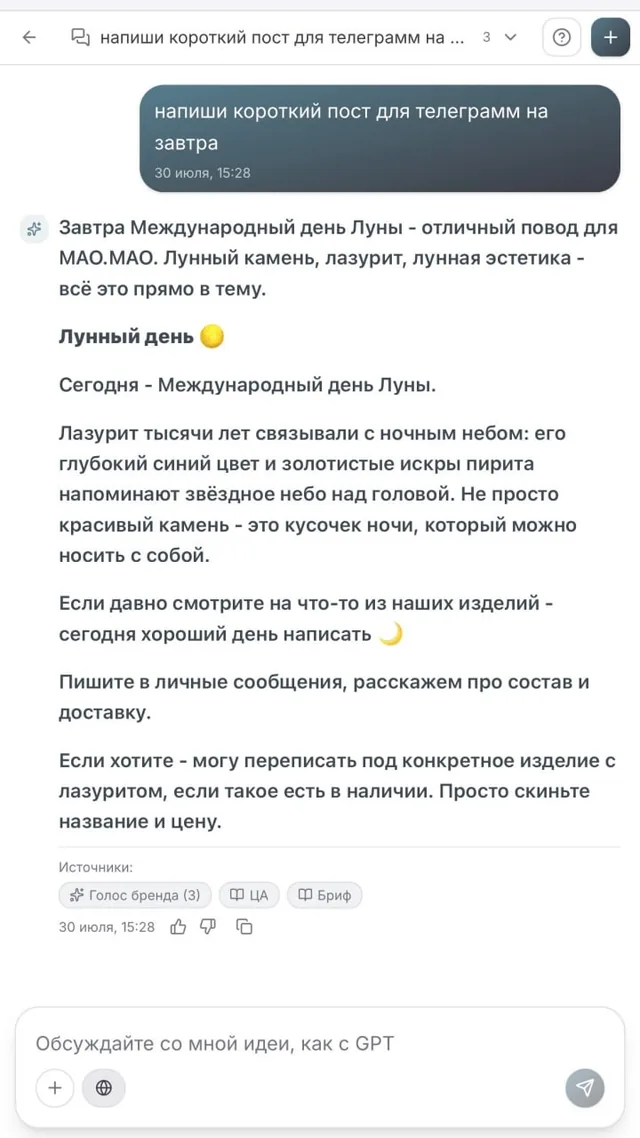Viewport: 640px width, 1138px height.
Task: Add an attachment with the plus icon
Action: point(55,1087)
